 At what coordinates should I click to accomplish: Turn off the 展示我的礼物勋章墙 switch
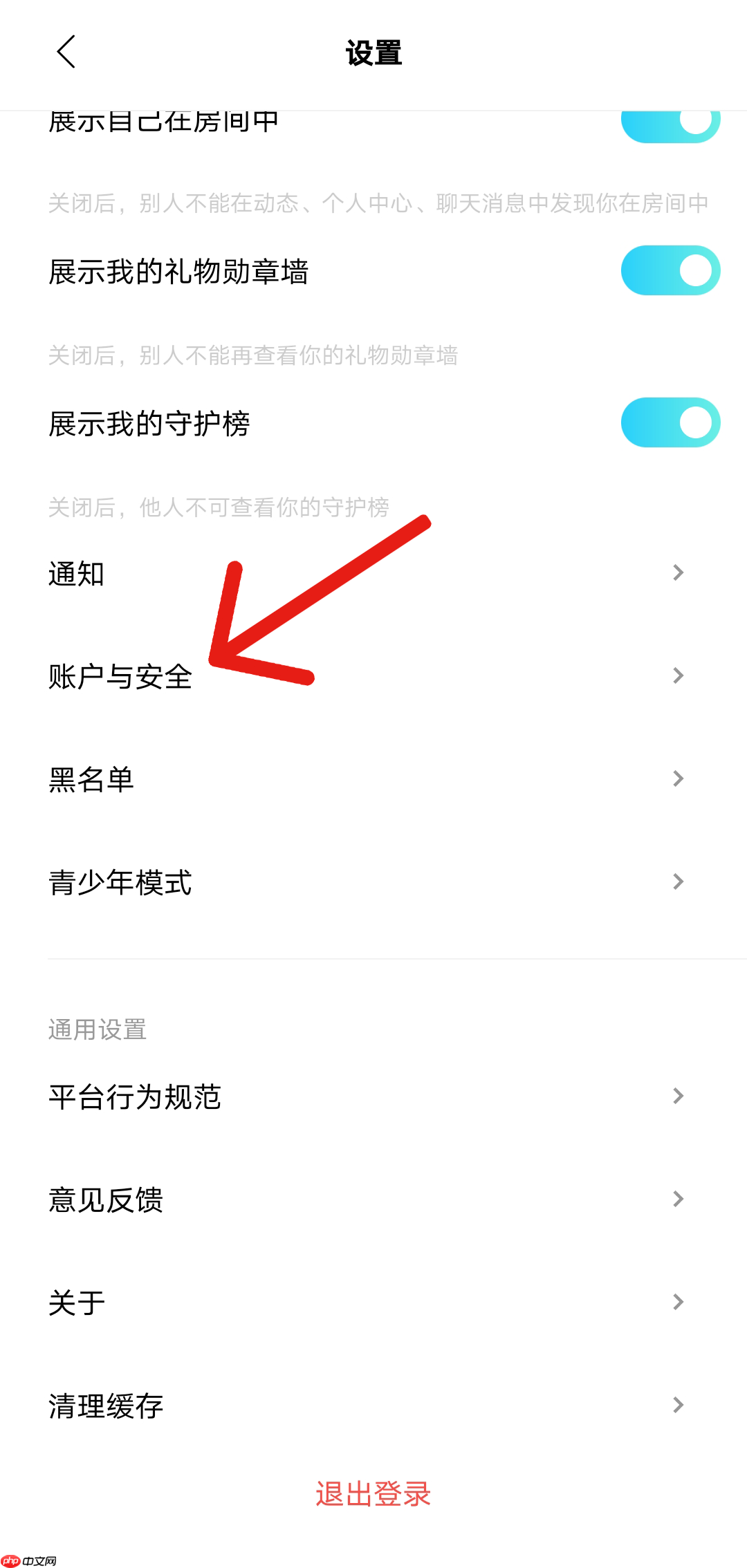tap(668, 270)
